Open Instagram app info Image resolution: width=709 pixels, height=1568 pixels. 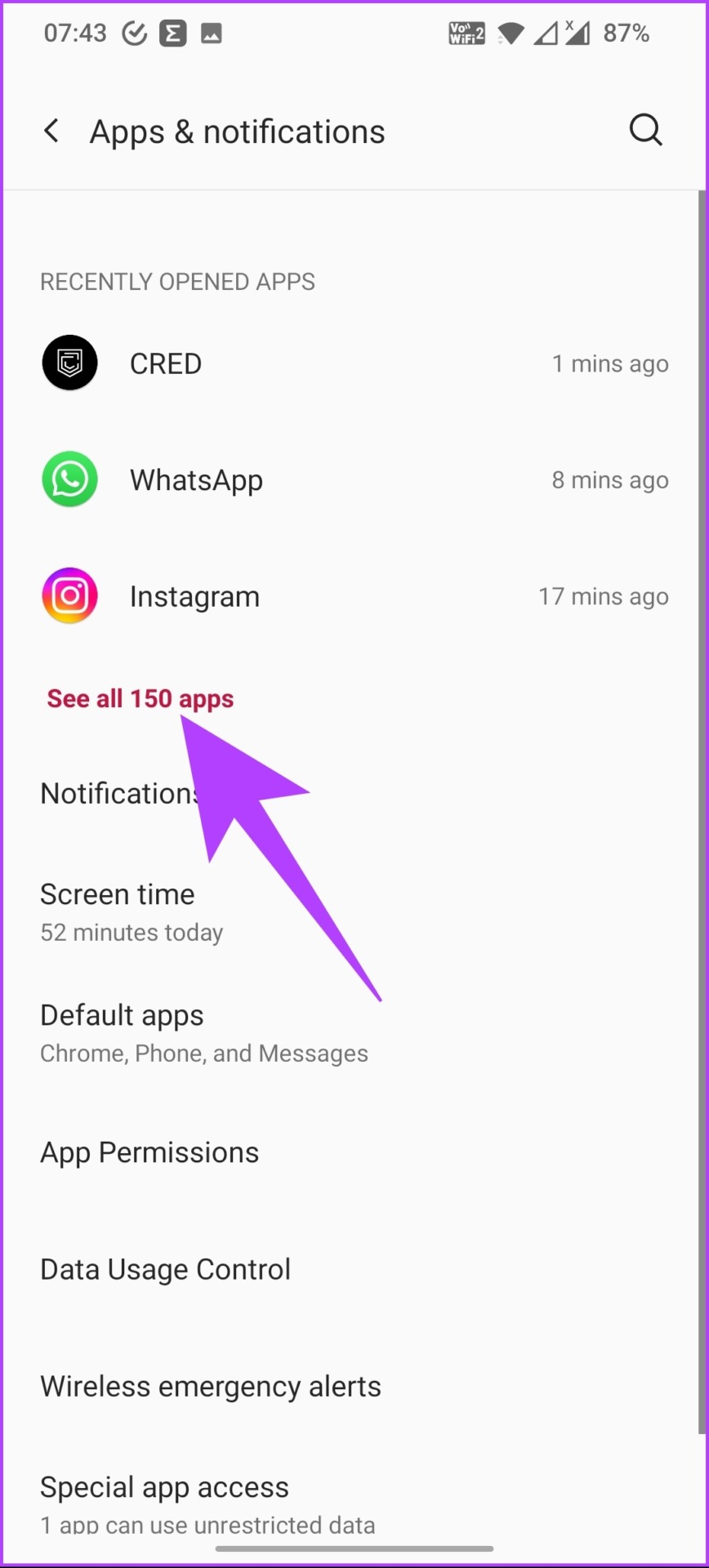[354, 596]
